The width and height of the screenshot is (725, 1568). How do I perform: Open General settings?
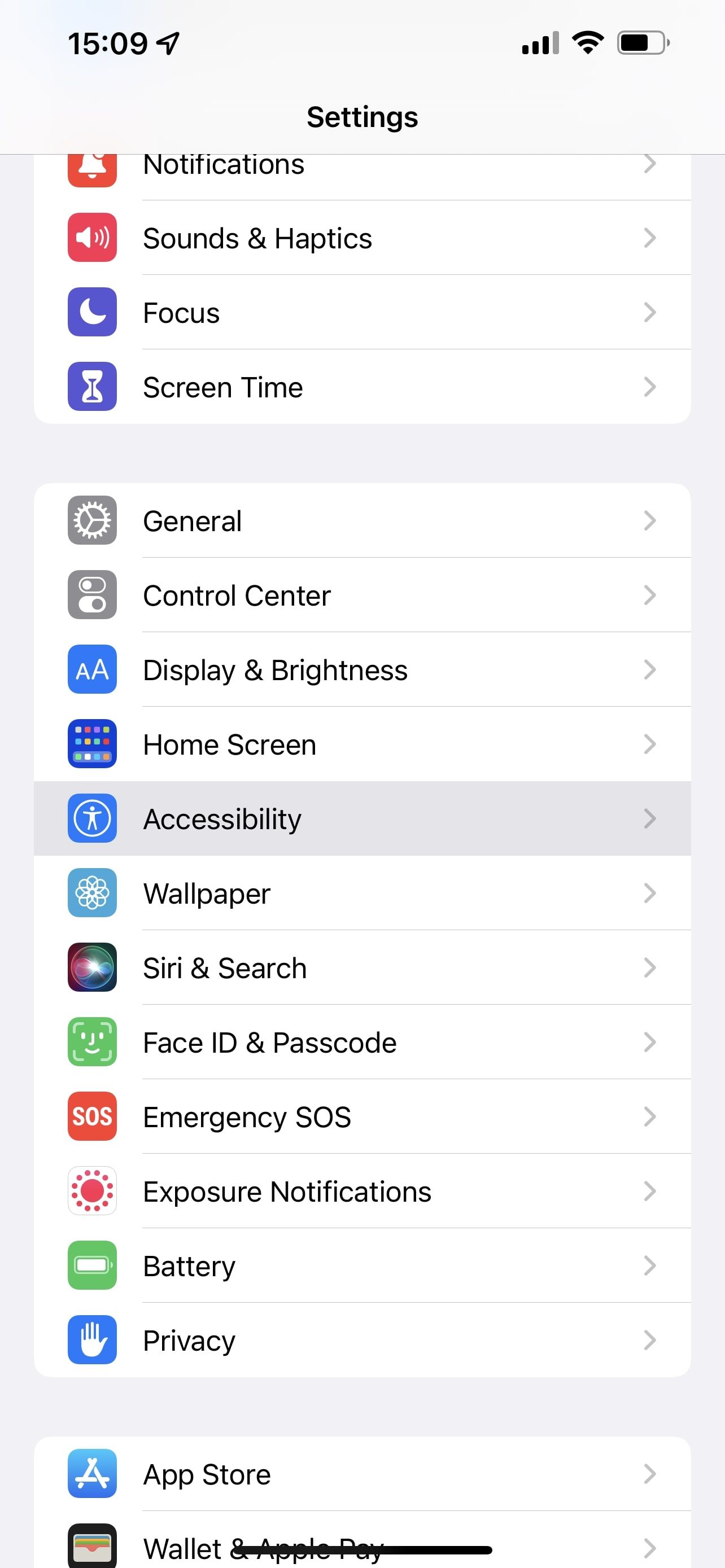pos(361,521)
